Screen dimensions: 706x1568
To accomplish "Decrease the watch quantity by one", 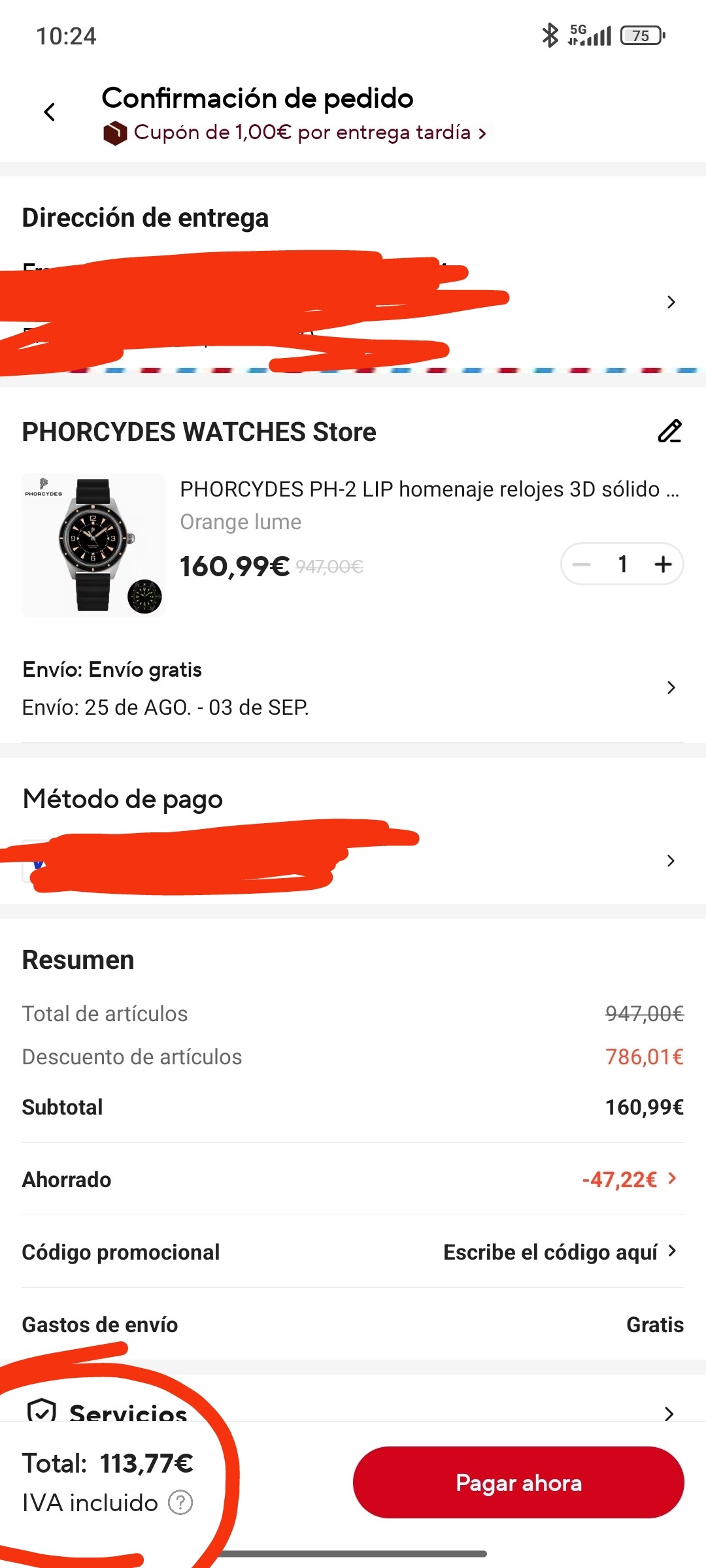I will (x=581, y=564).
